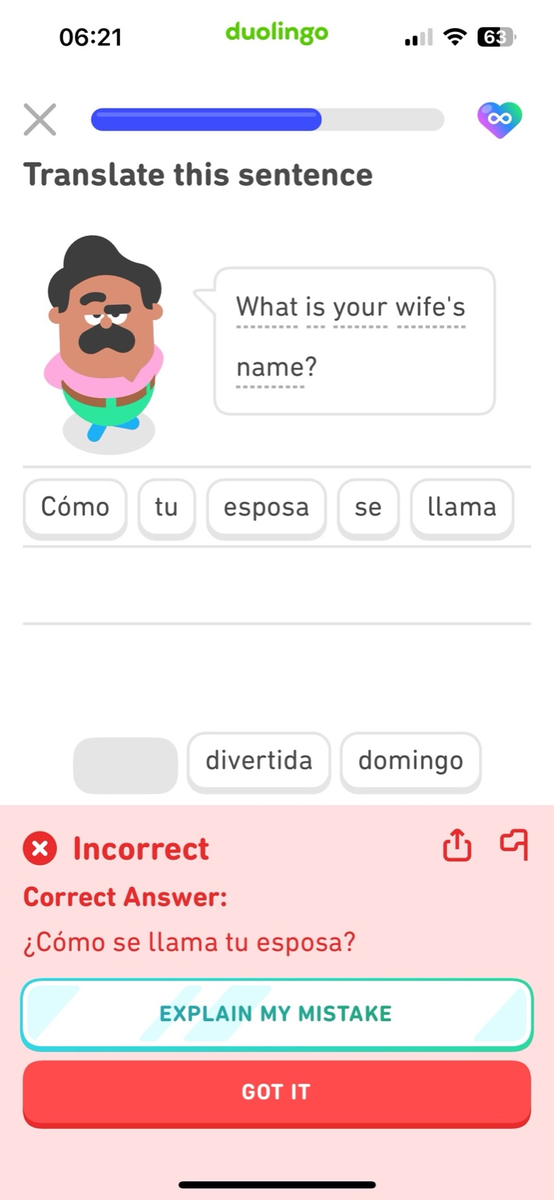
Task: Continue by tapping Got It
Action: click(277, 1093)
